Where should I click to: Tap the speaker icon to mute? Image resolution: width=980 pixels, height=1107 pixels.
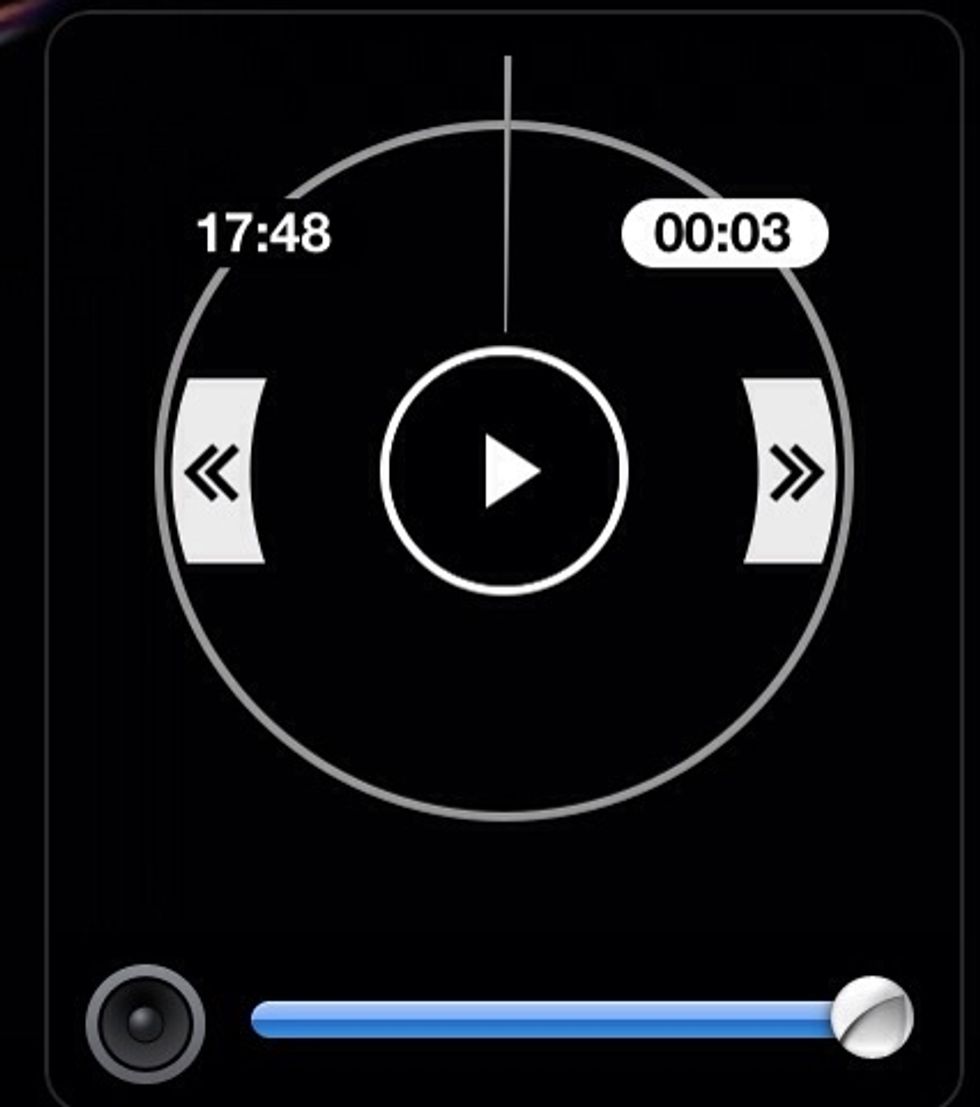[x=146, y=1023]
